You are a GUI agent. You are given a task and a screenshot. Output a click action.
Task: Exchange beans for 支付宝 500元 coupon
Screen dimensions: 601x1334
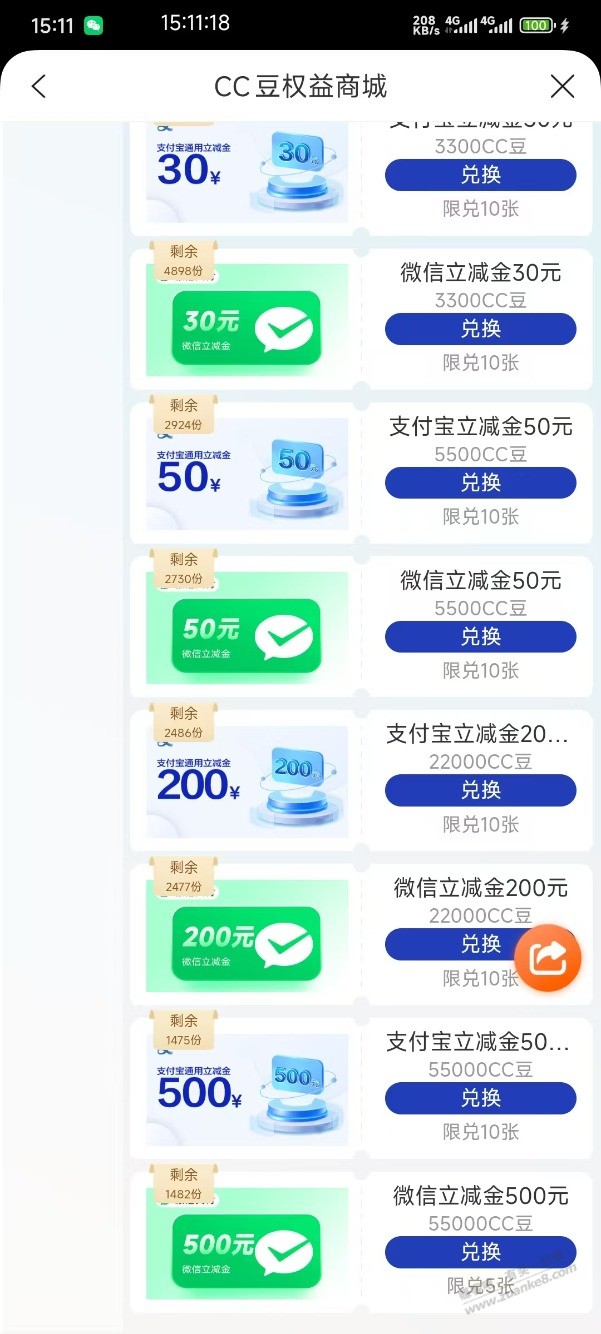(x=480, y=1098)
